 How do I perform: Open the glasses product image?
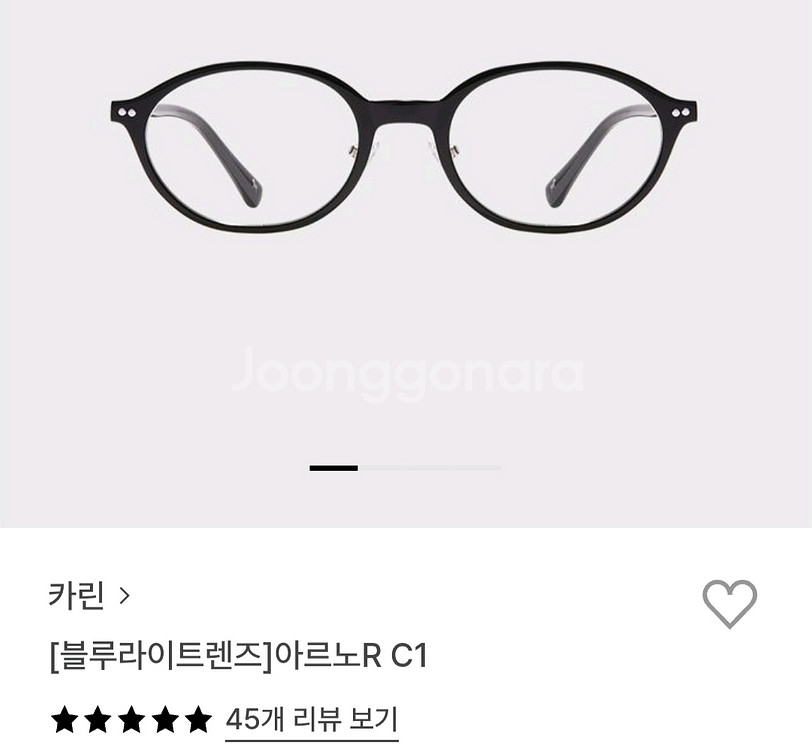click(x=405, y=150)
